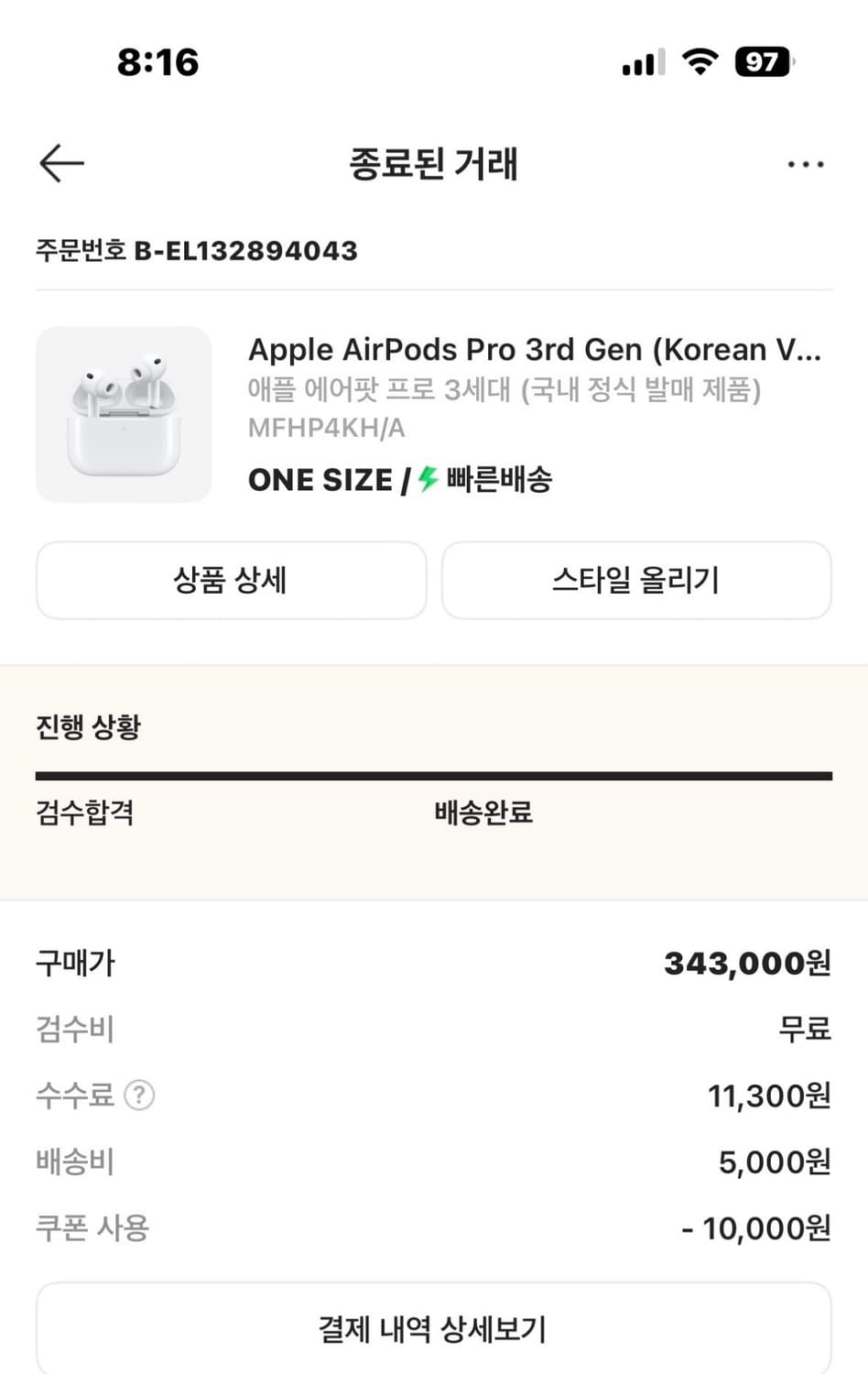The image size is (868, 1374).
Task: Open the more options ellipsis menu
Action: click(x=805, y=163)
